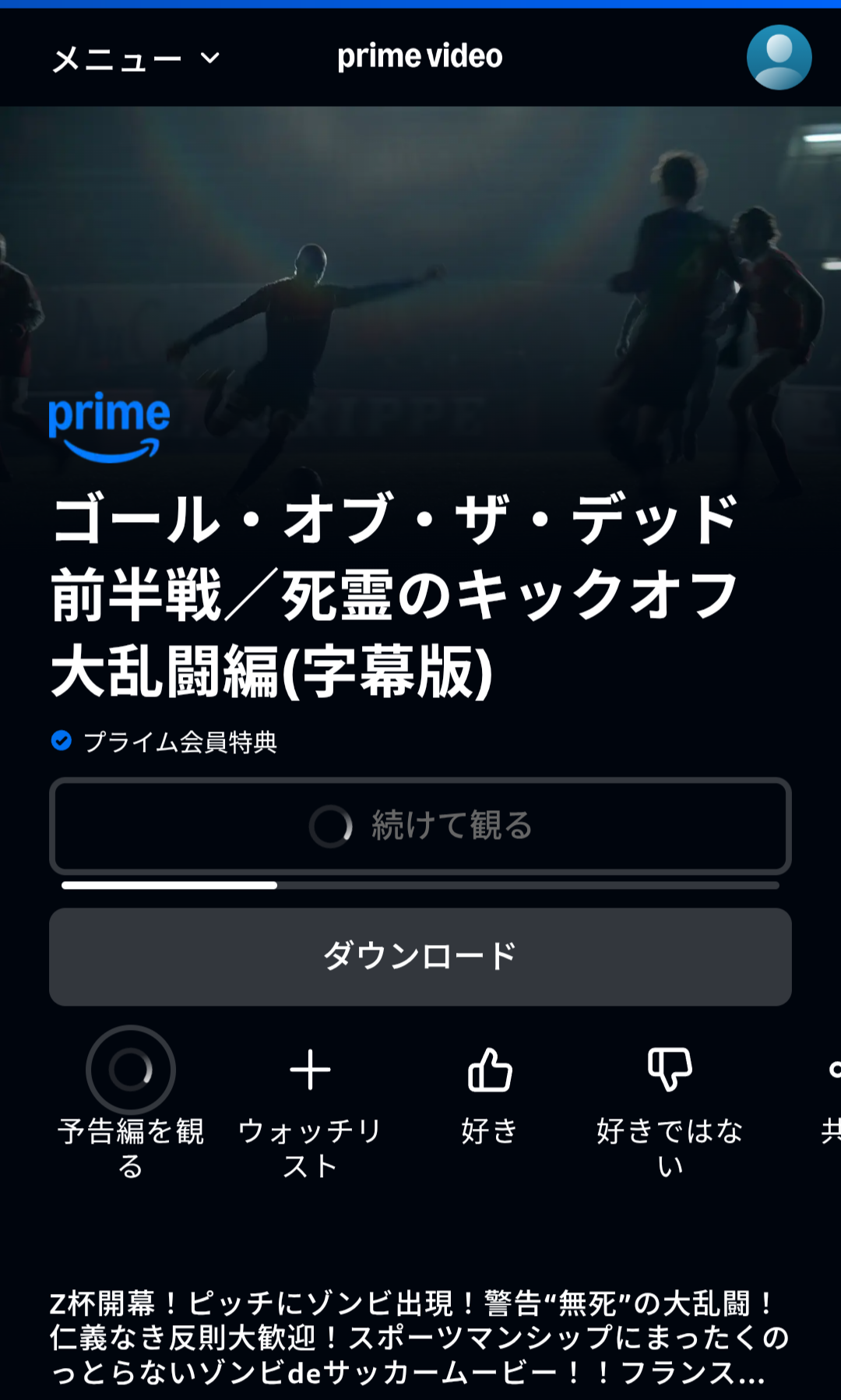Open the profile avatar

click(x=779, y=57)
